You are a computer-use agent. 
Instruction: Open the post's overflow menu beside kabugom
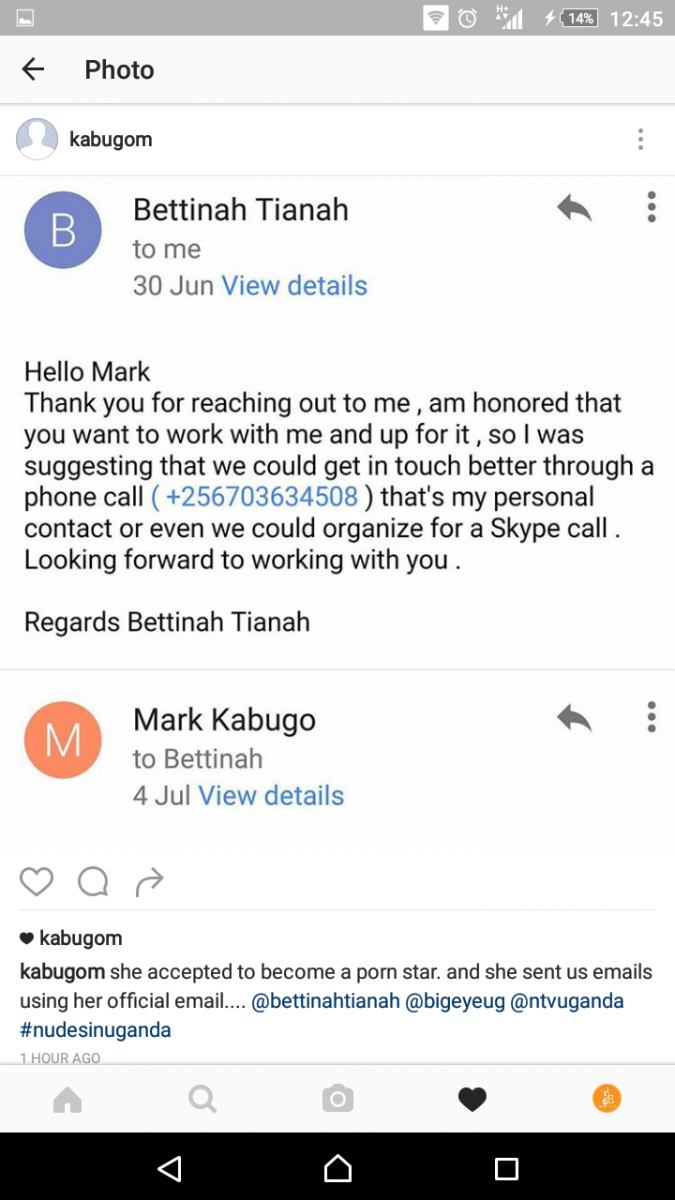(641, 139)
